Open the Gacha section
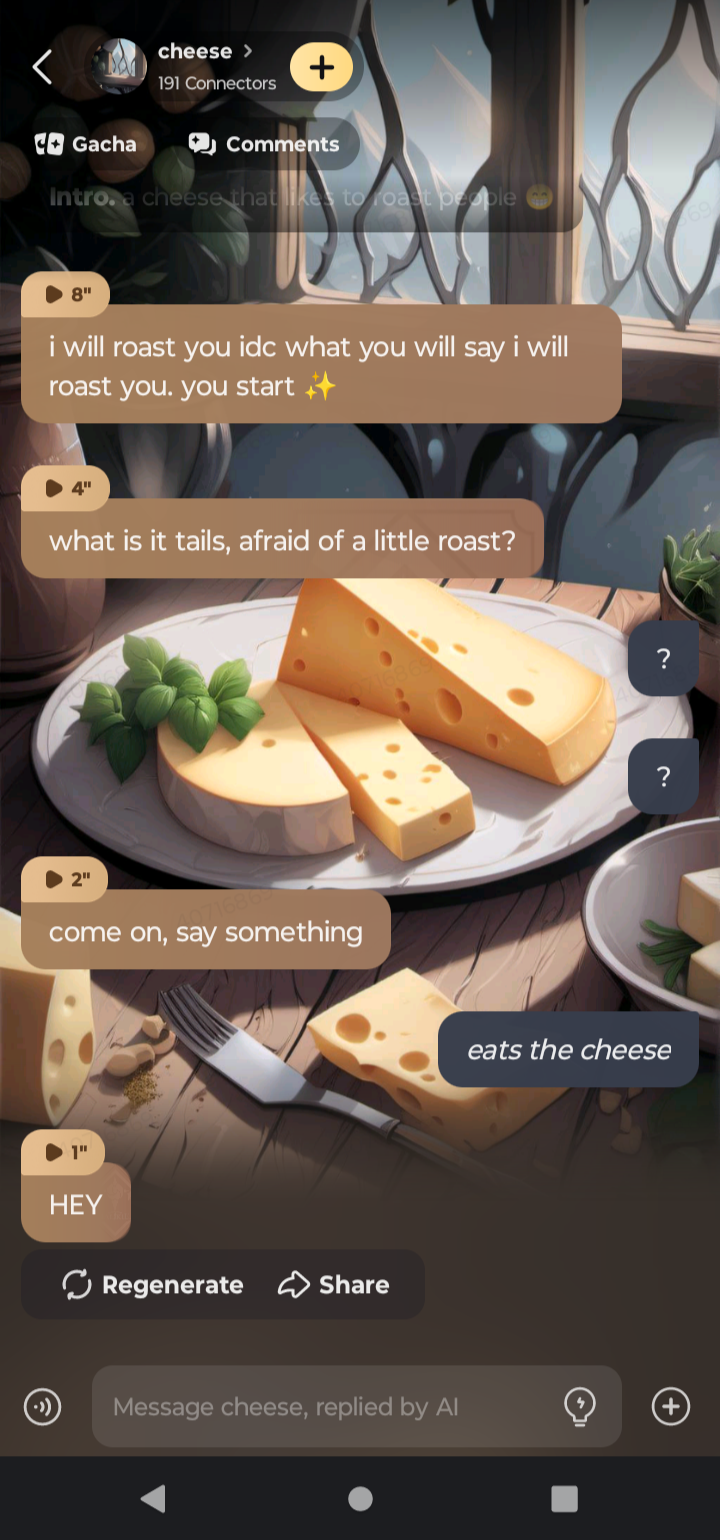Viewport: 720px width, 1540px height. (86, 144)
